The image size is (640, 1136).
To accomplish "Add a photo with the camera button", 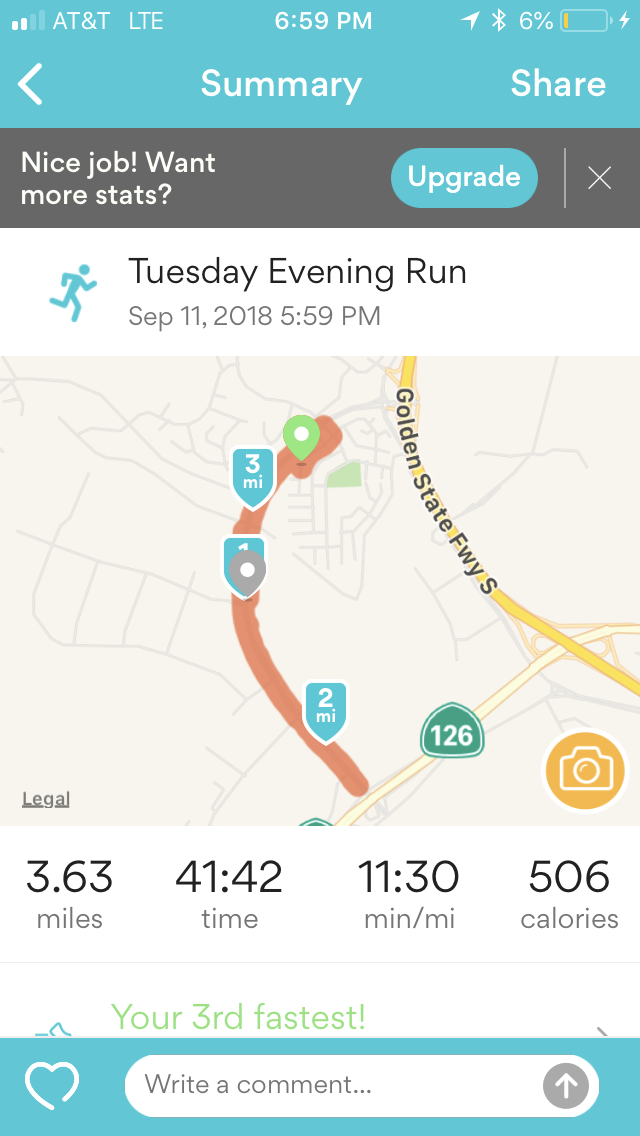I will point(584,769).
